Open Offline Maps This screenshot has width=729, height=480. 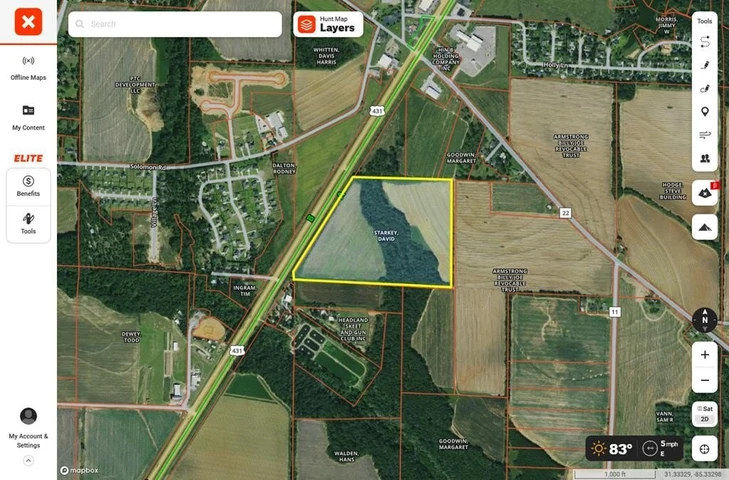pos(28,67)
